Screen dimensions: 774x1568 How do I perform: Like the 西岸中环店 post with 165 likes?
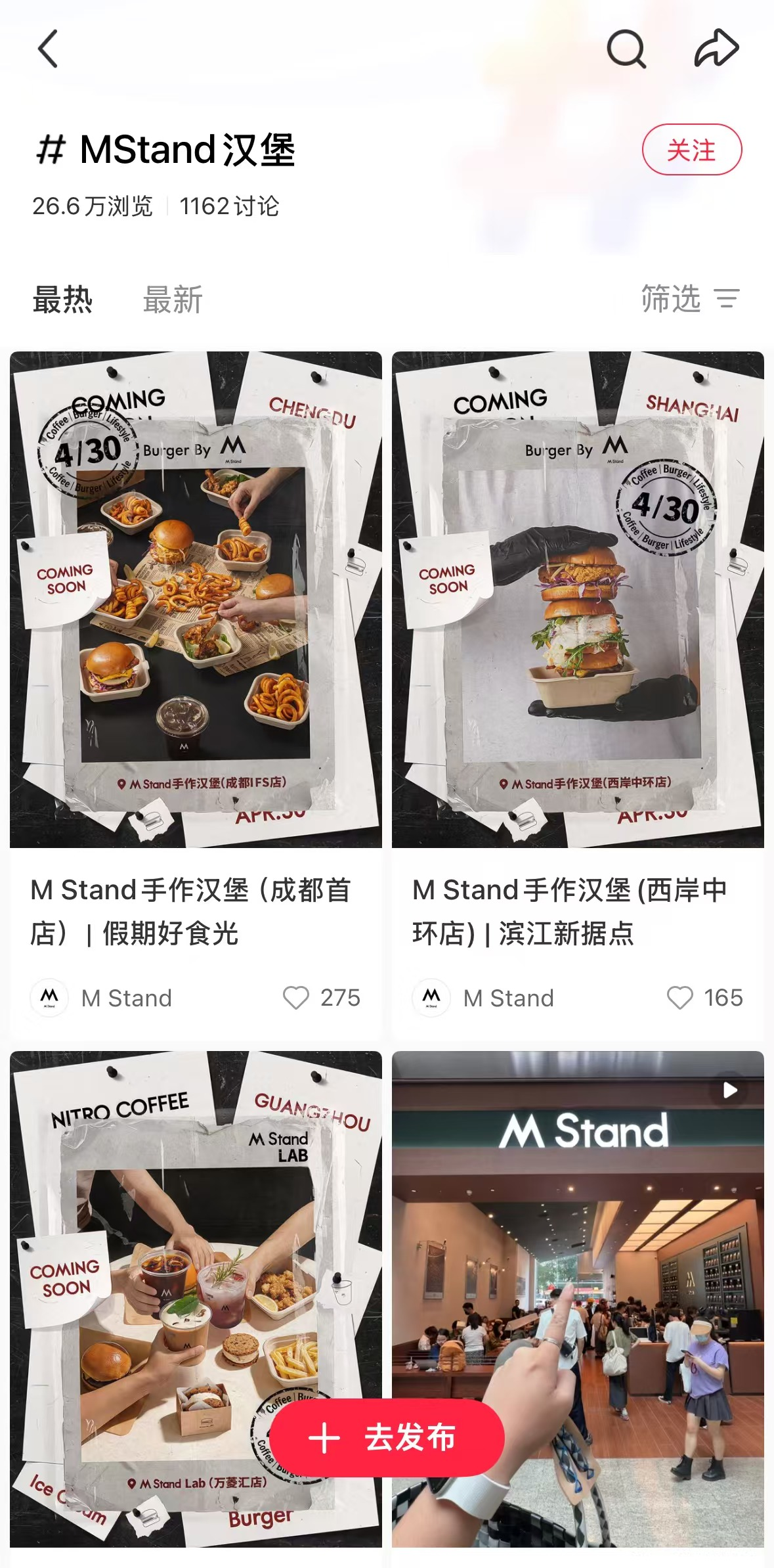679,998
